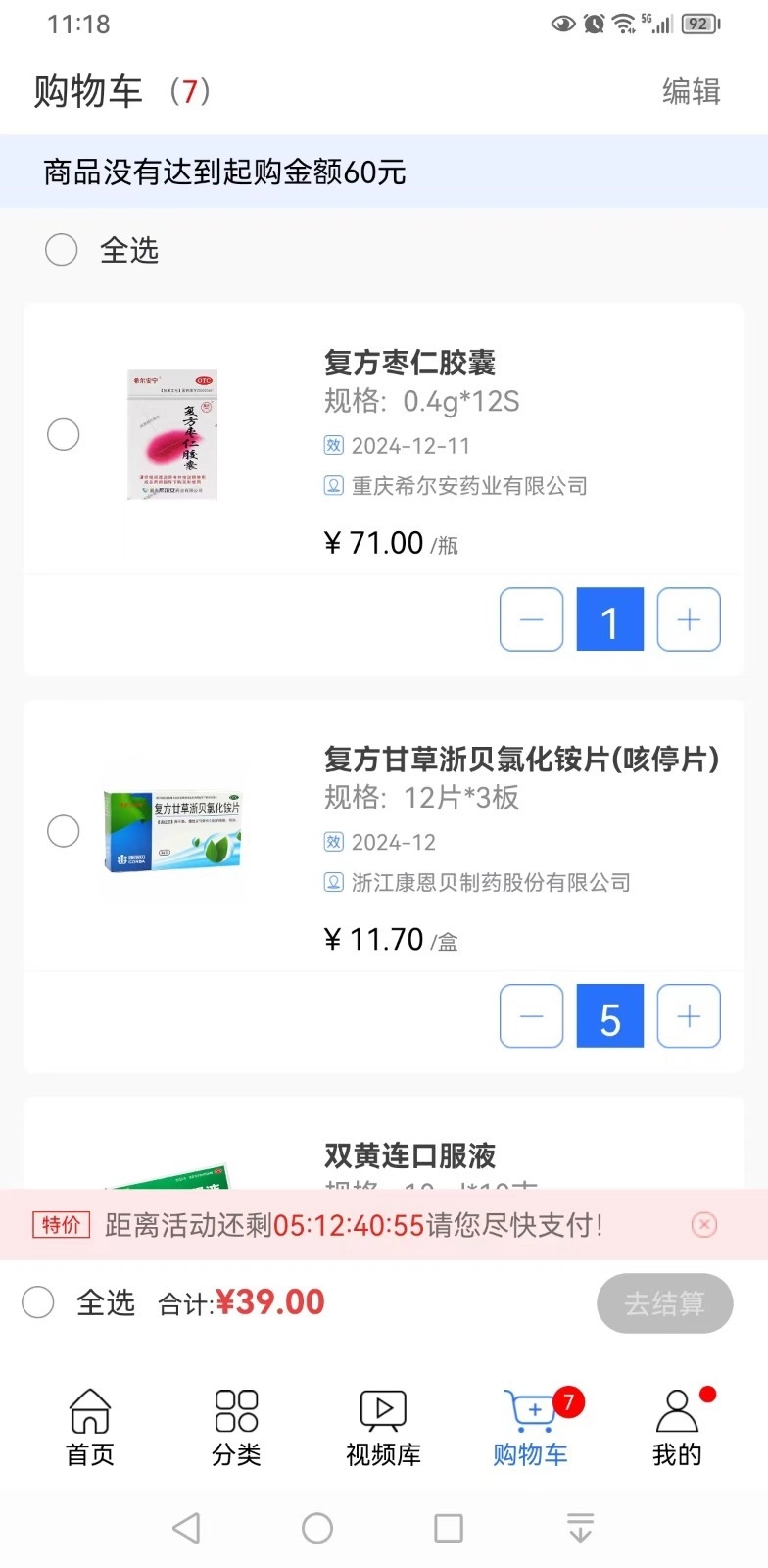Toggle the bottom 全选 select-all circle
Image resolution: width=768 pixels, height=1568 pixels.
tap(38, 1302)
